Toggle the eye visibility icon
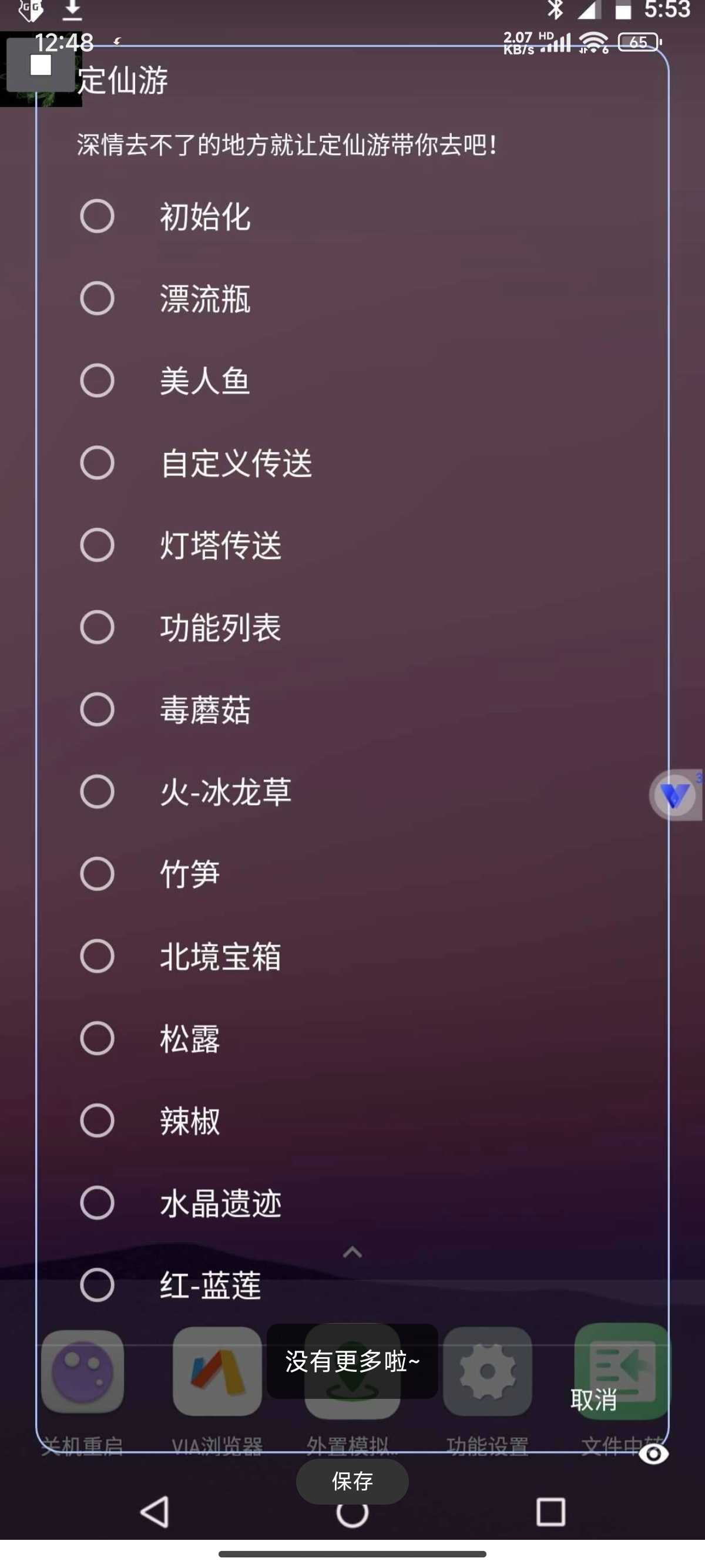The height and width of the screenshot is (1568, 705). tap(654, 1453)
